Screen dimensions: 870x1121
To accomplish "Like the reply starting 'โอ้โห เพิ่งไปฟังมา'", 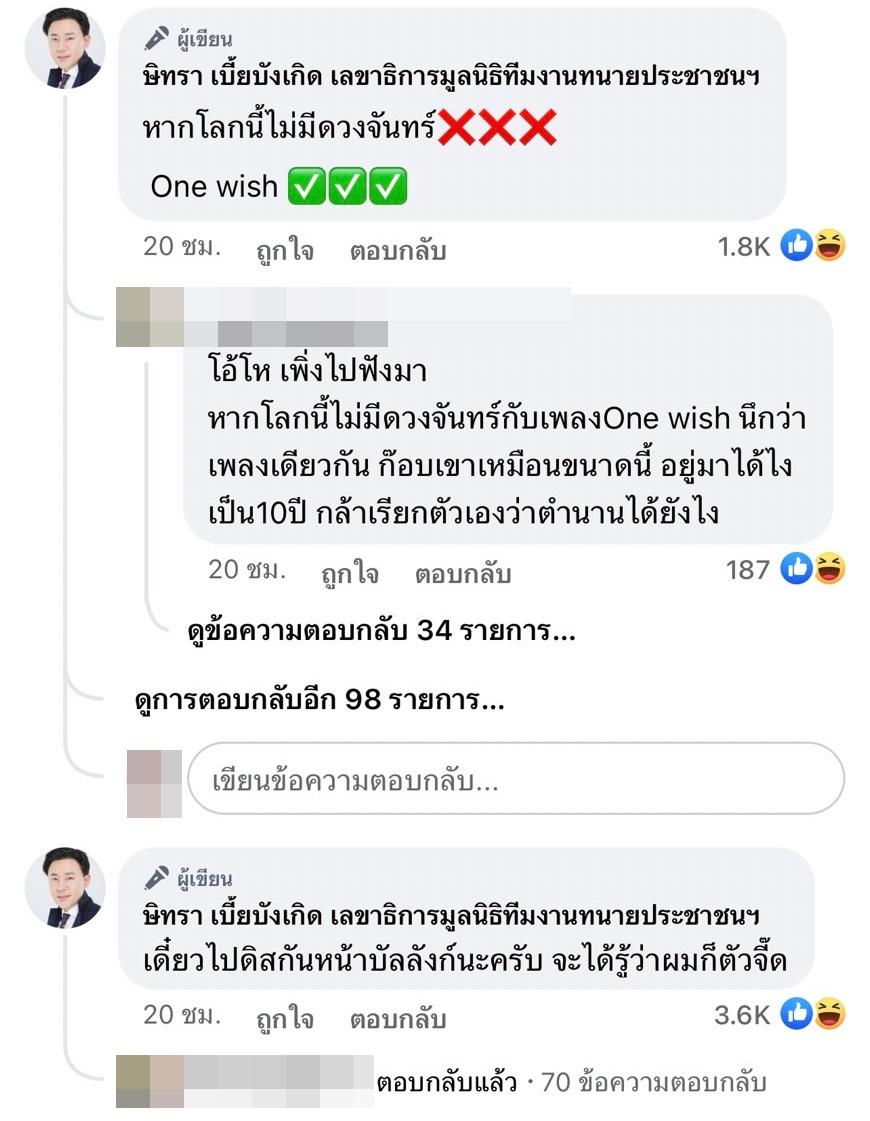I will (350, 574).
